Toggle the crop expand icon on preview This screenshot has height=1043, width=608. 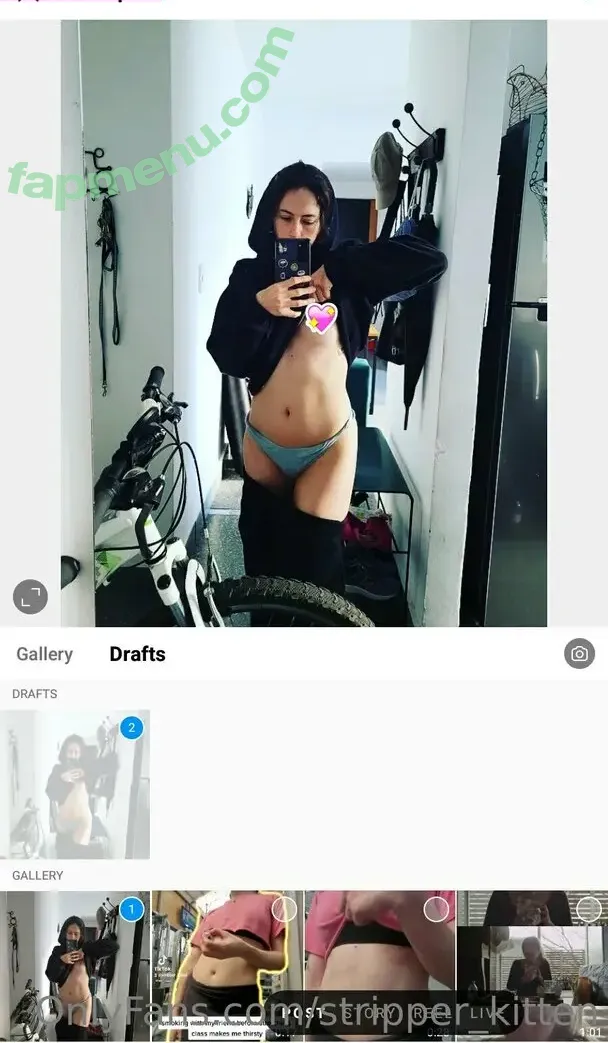pyautogui.click(x=30, y=597)
